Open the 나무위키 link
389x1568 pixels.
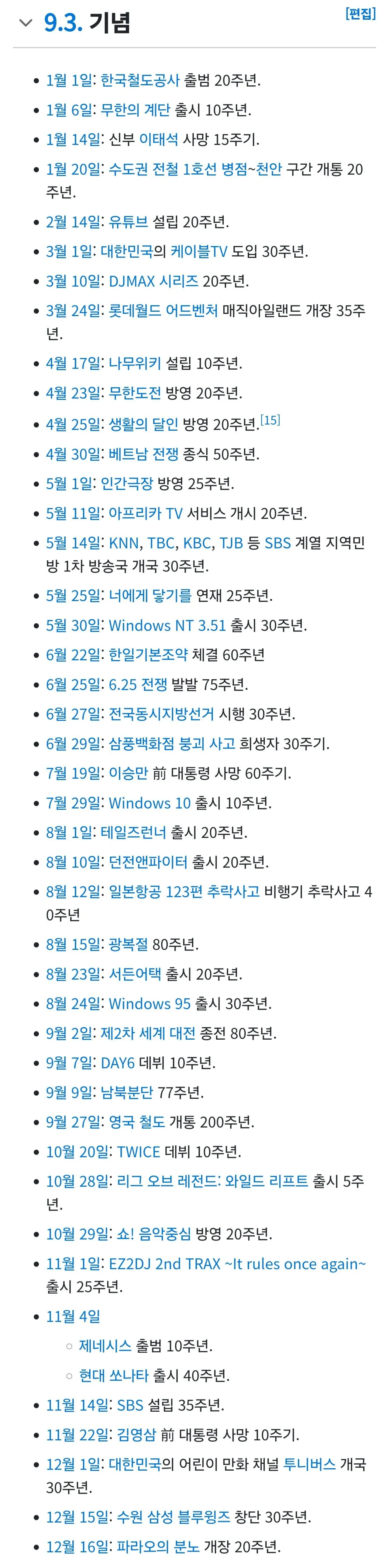pyautogui.click(x=134, y=363)
